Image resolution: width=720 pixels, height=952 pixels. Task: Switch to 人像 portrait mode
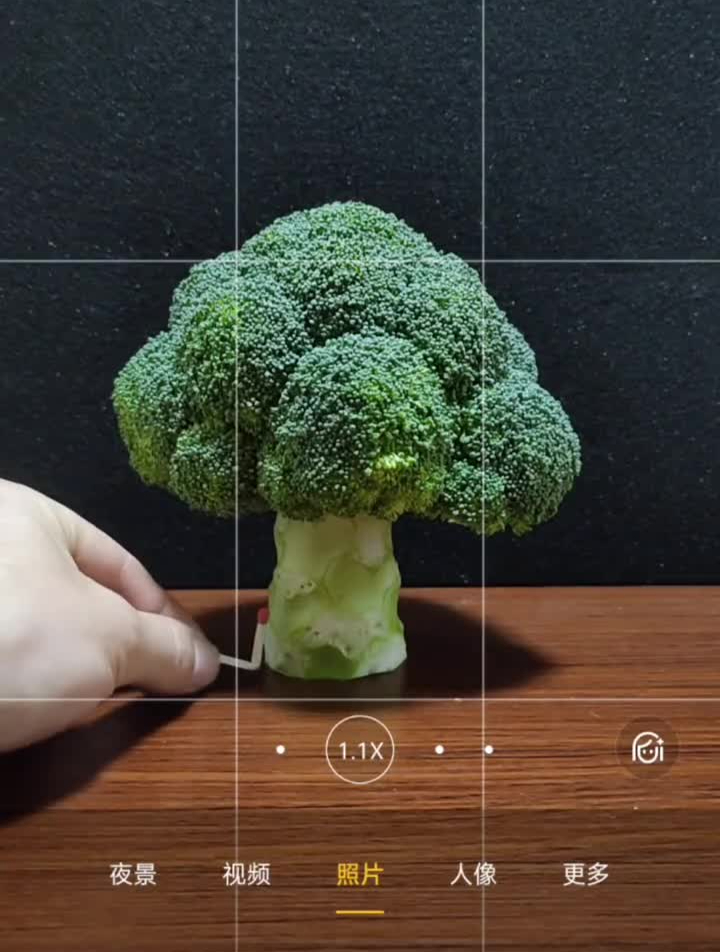click(x=473, y=874)
